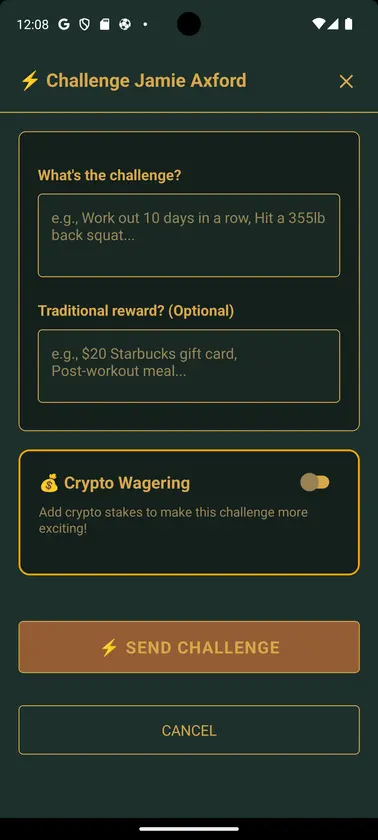Tap the Traditional reward input field

point(188,366)
